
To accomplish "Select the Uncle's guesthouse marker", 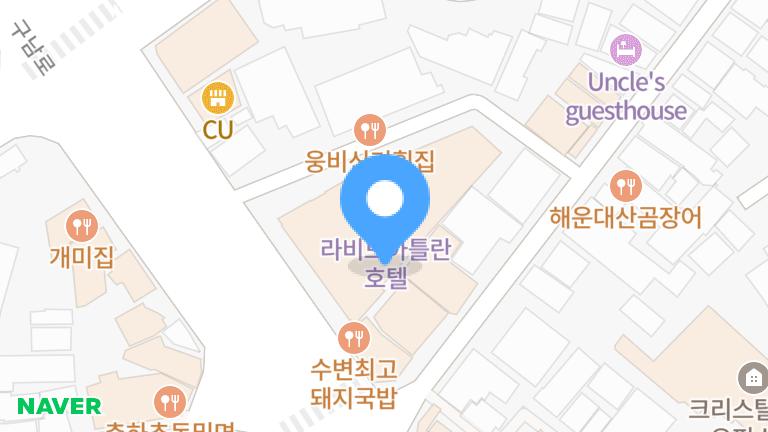I will click(x=627, y=48).
